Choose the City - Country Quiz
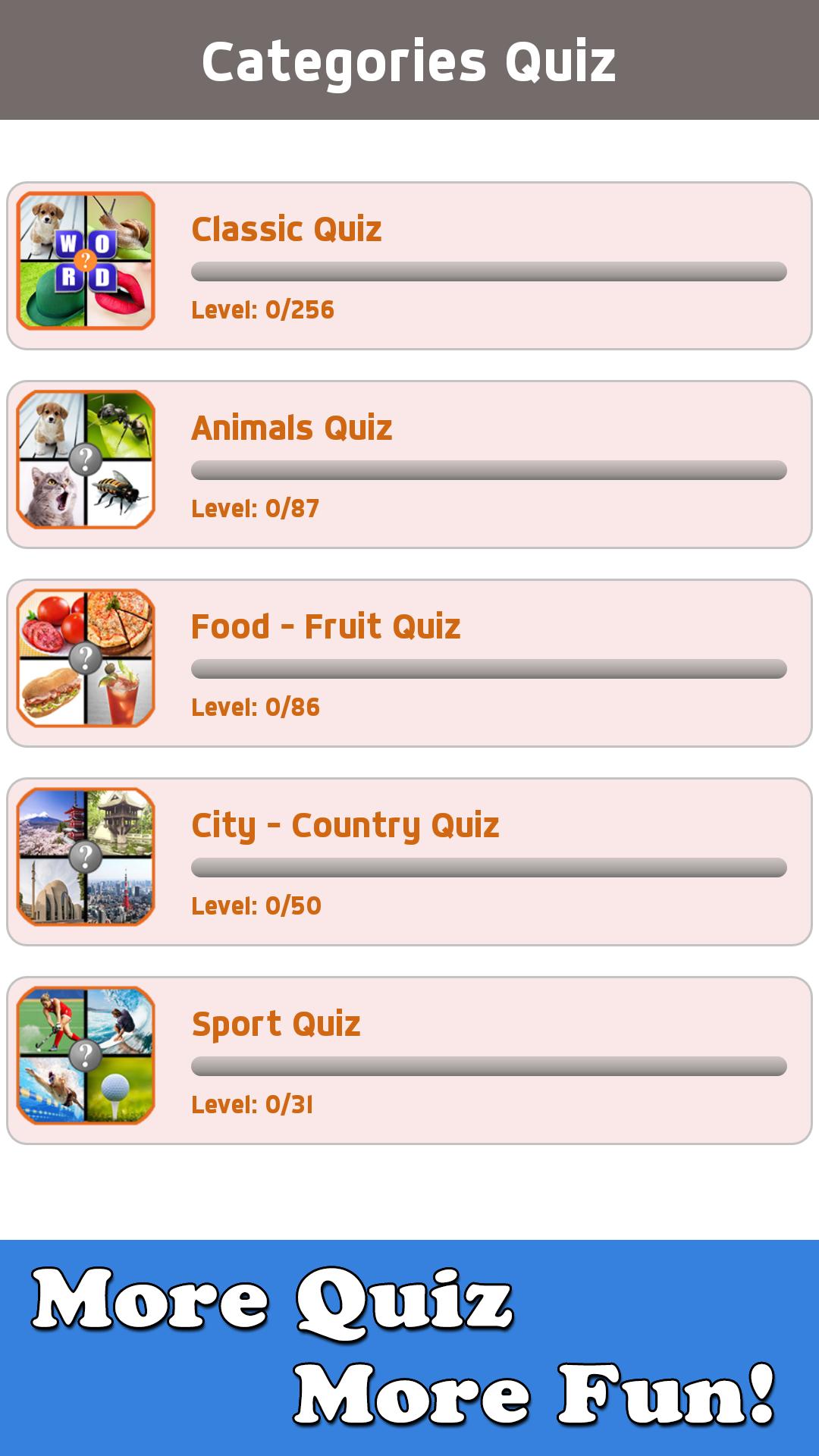The image size is (819, 1456). coord(409,861)
